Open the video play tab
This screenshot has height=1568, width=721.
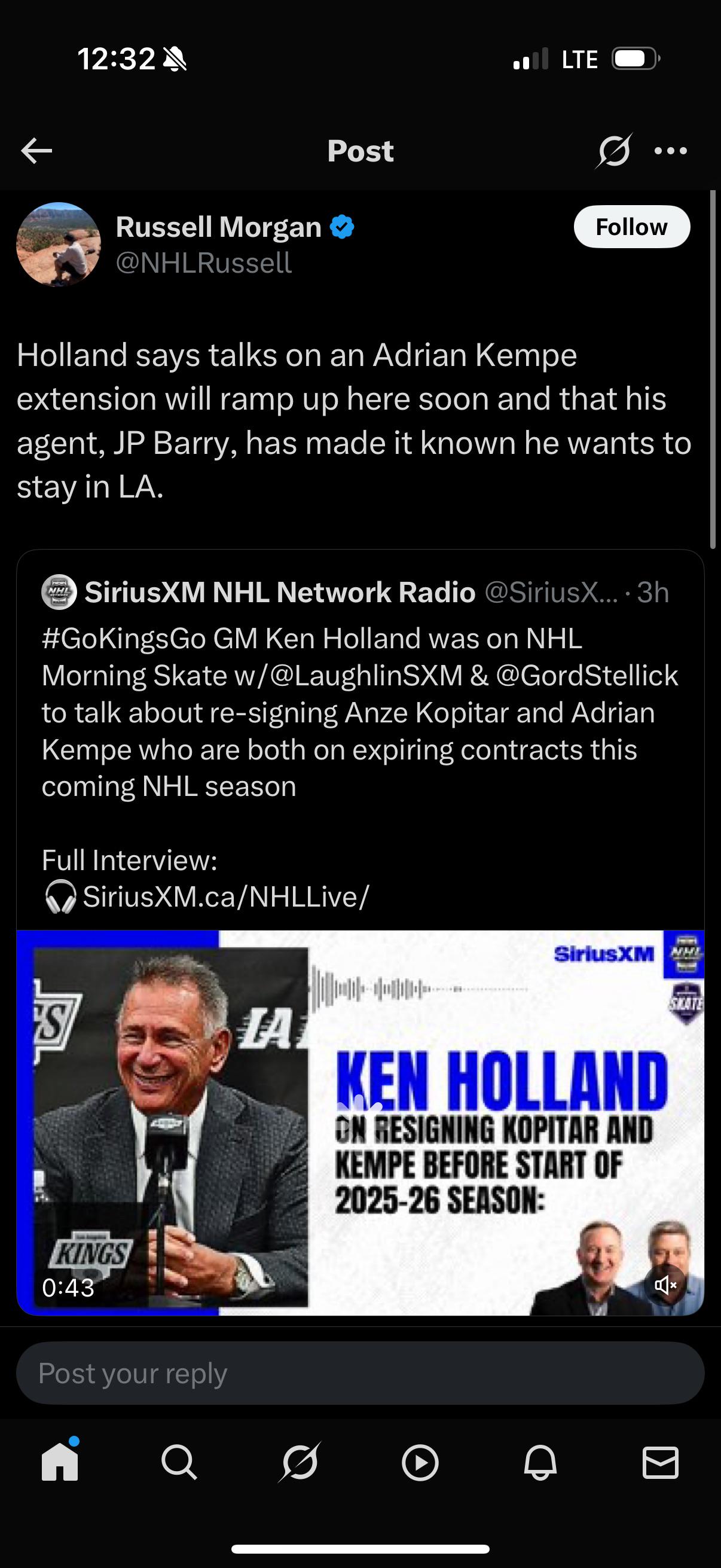coord(420,1462)
